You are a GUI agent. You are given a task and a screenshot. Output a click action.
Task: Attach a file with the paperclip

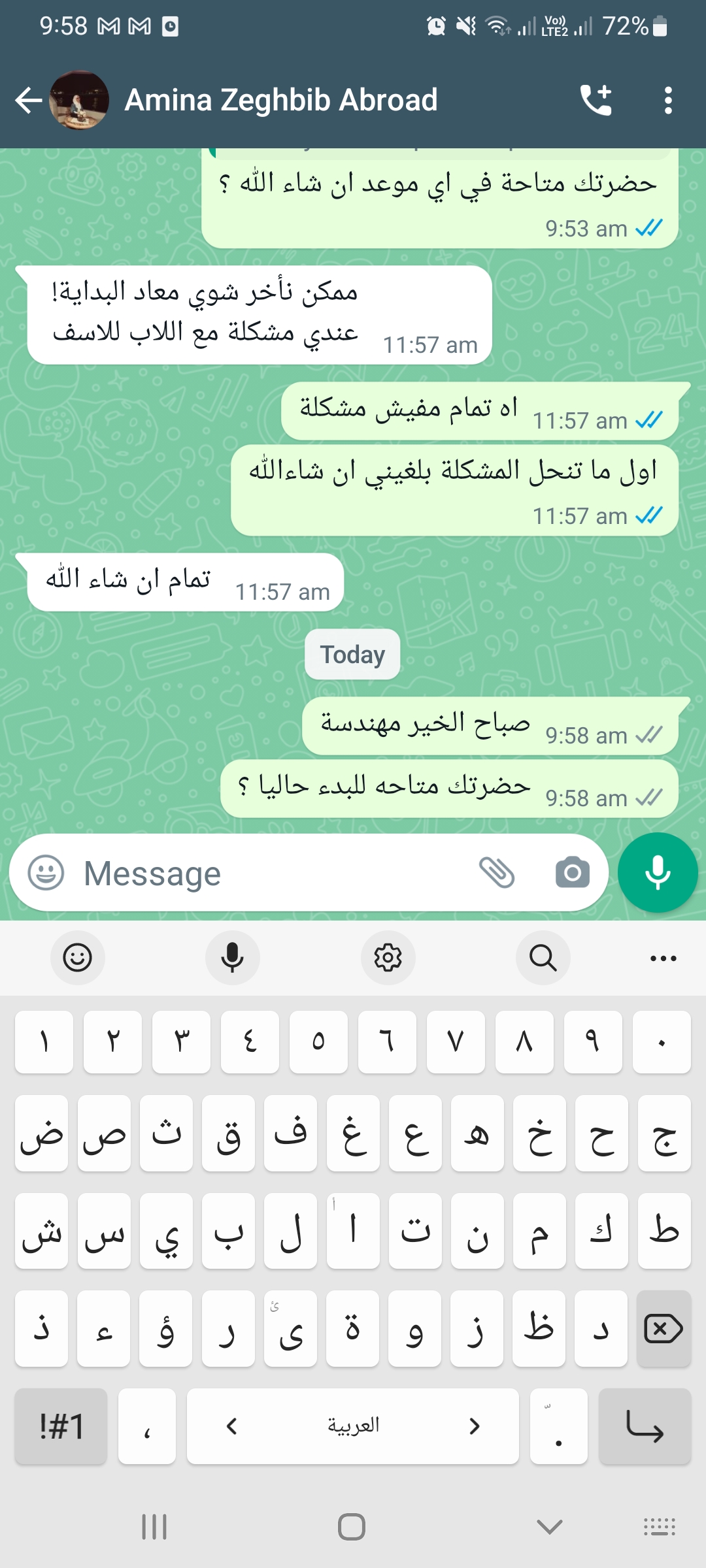497,873
